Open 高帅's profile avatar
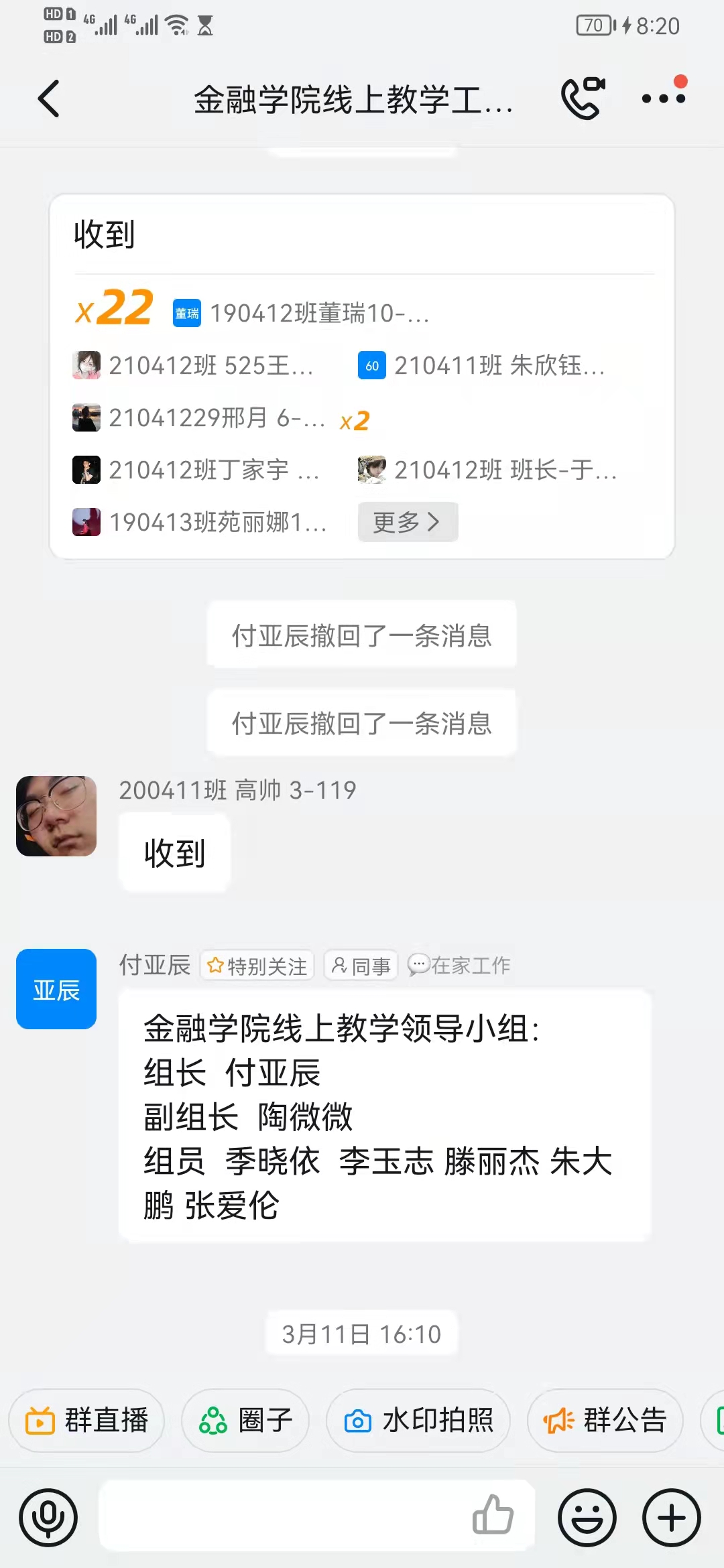The width and height of the screenshot is (724, 1568). [x=56, y=815]
